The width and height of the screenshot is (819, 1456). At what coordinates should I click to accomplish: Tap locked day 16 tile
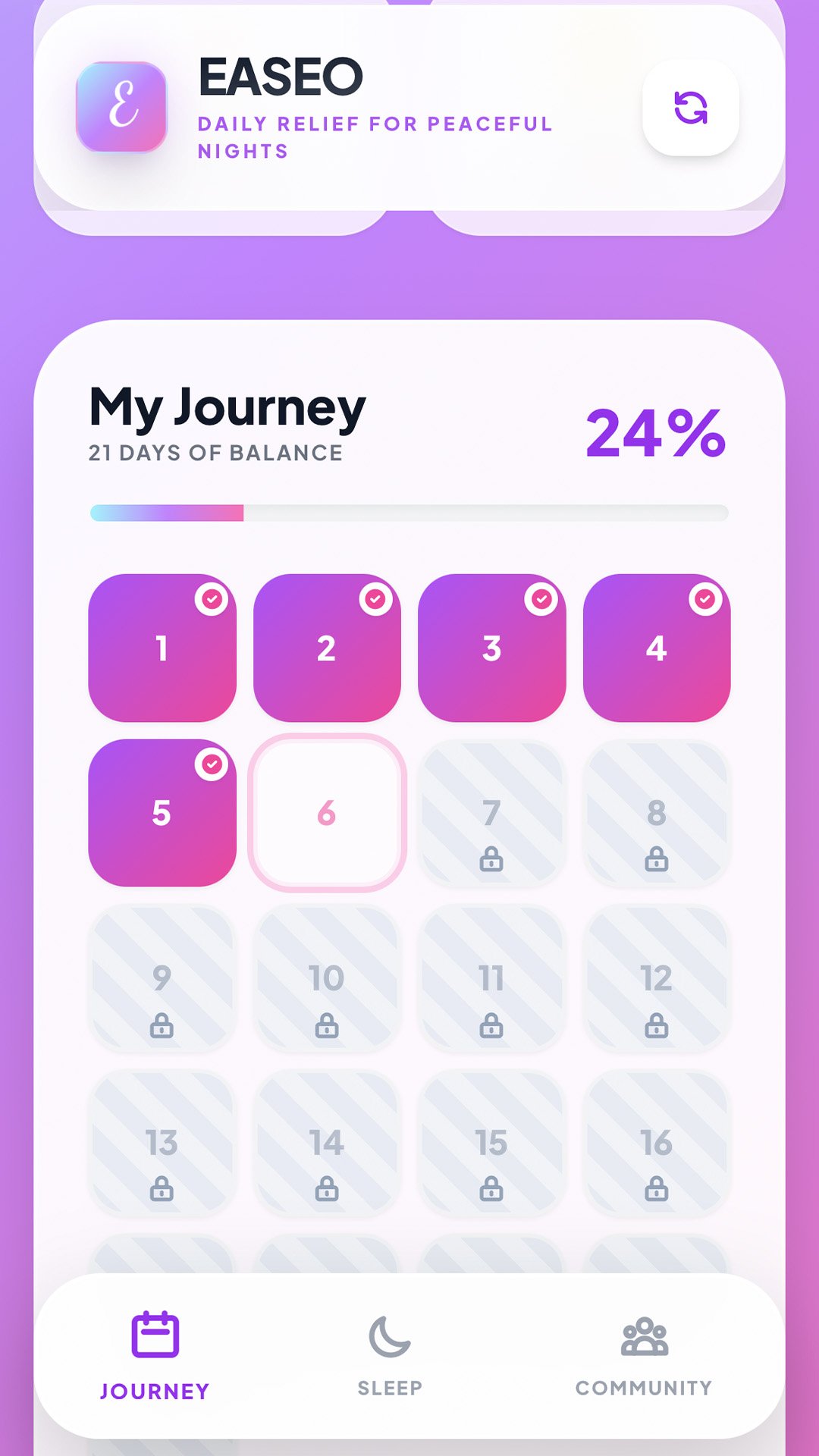tap(656, 1143)
